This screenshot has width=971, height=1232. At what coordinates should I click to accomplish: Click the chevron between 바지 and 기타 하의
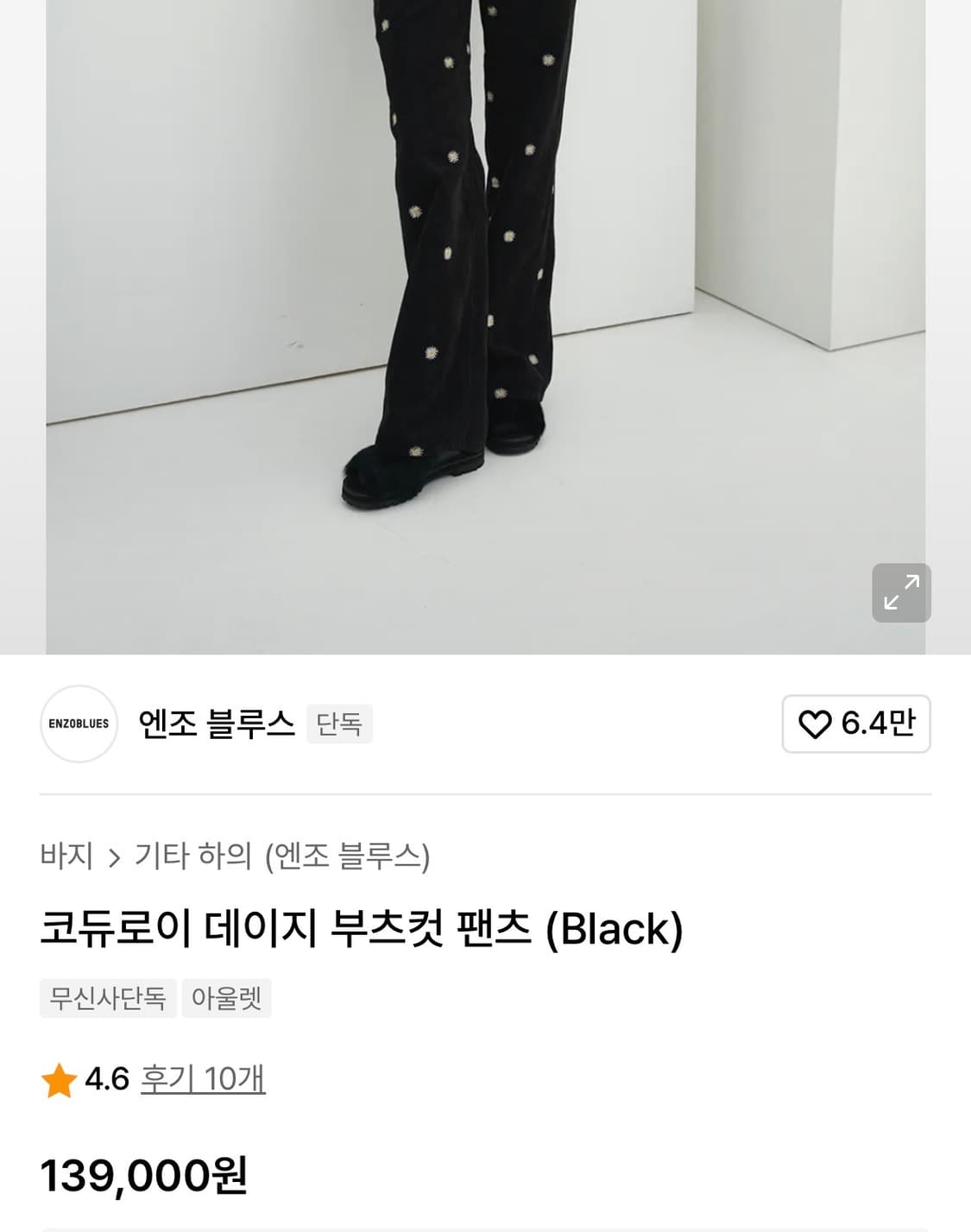[111, 857]
